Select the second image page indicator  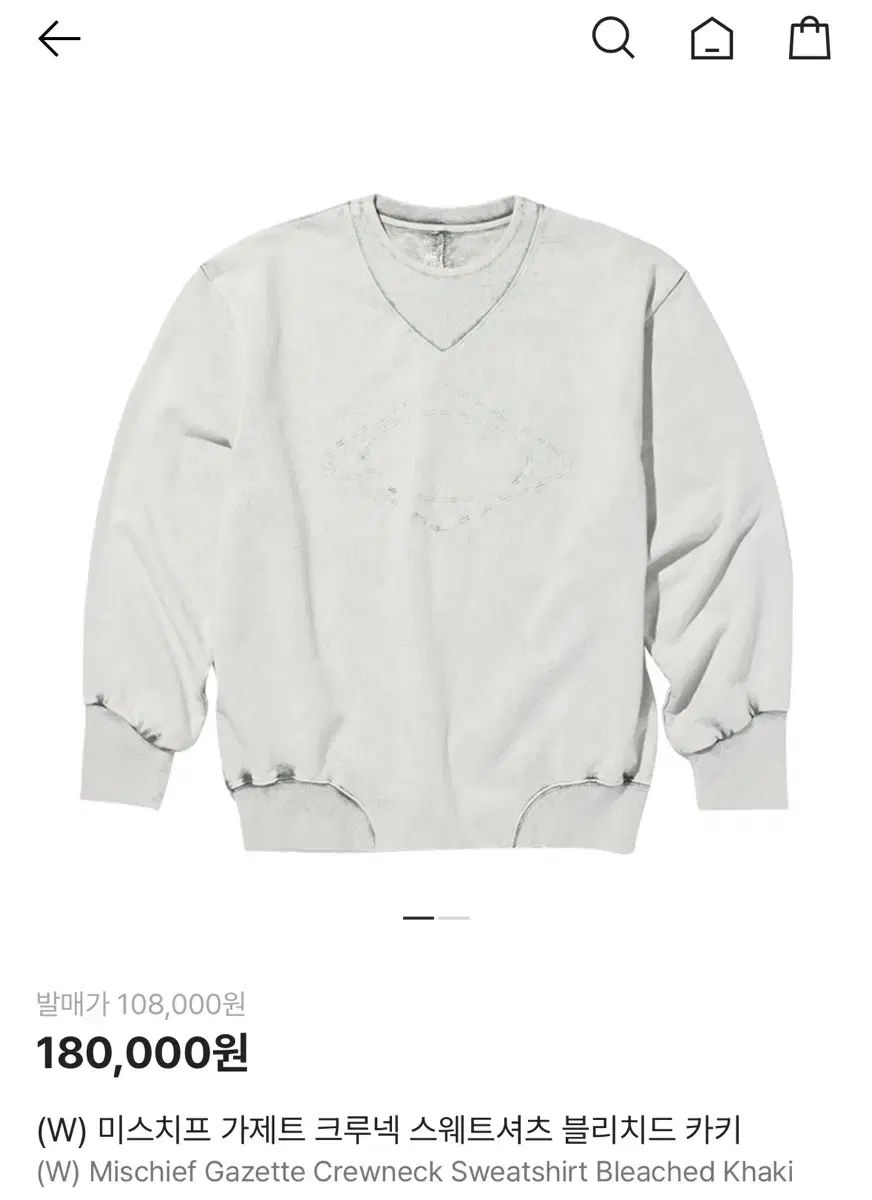click(x=454, y=917)
